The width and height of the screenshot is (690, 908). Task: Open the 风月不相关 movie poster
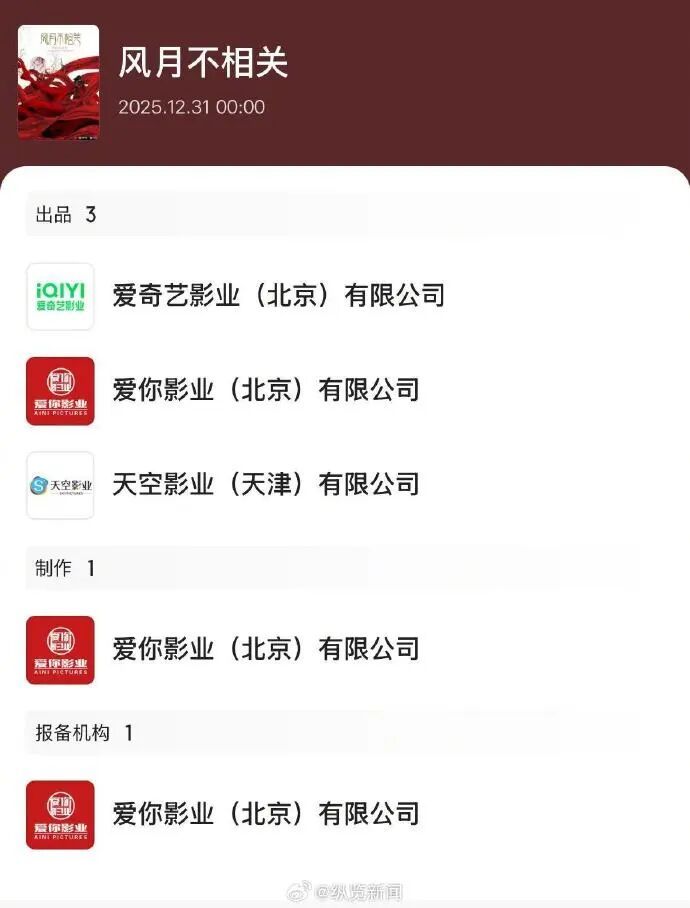[58, 82]
